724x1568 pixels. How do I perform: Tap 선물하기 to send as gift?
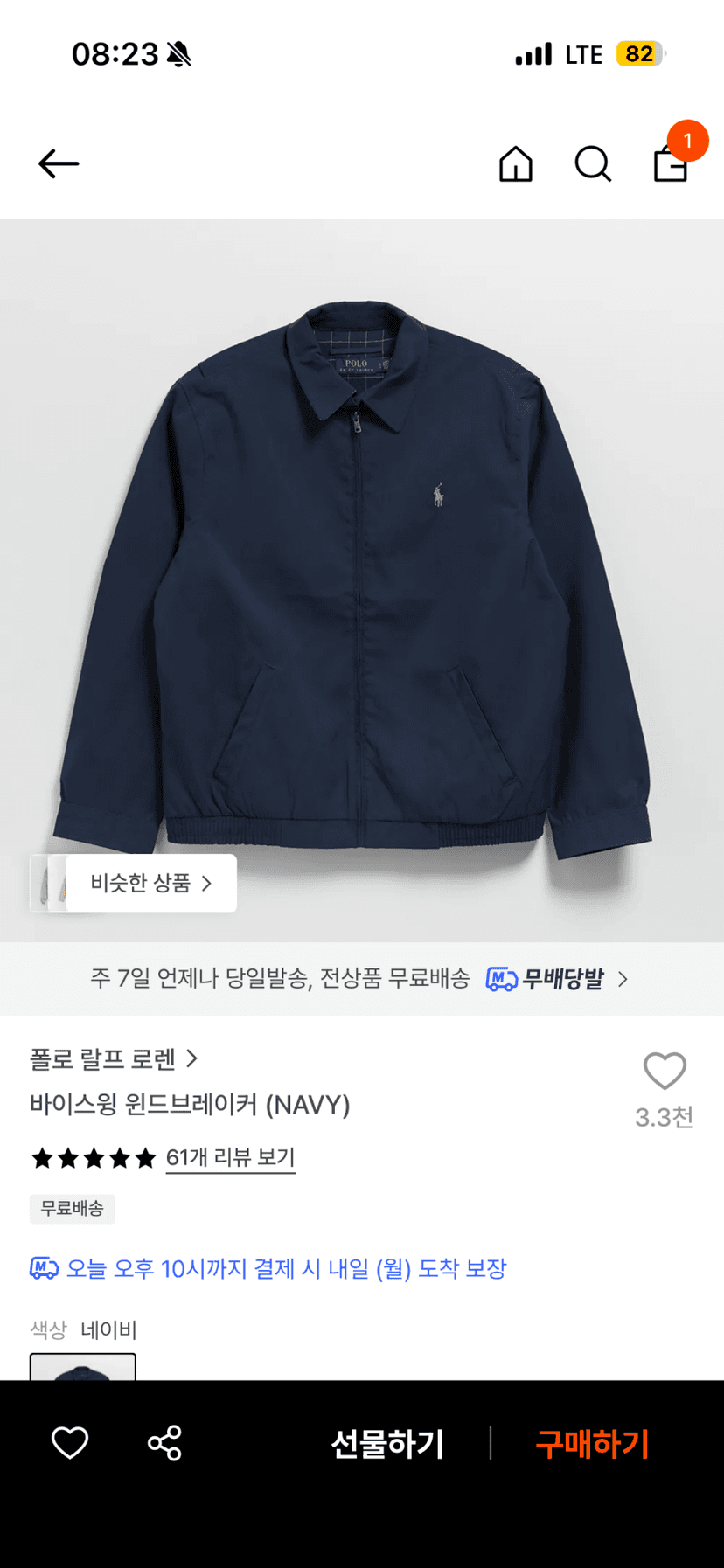tap(387, 1444)
